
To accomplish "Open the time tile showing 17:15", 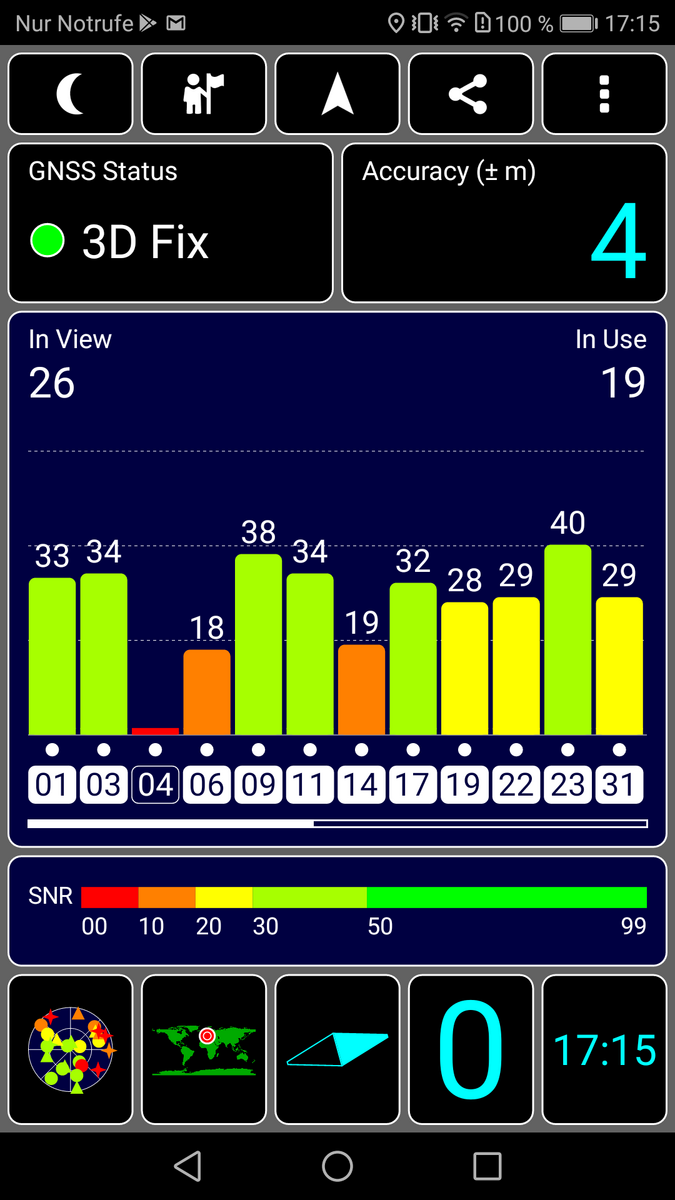I will click(604, 1050).
